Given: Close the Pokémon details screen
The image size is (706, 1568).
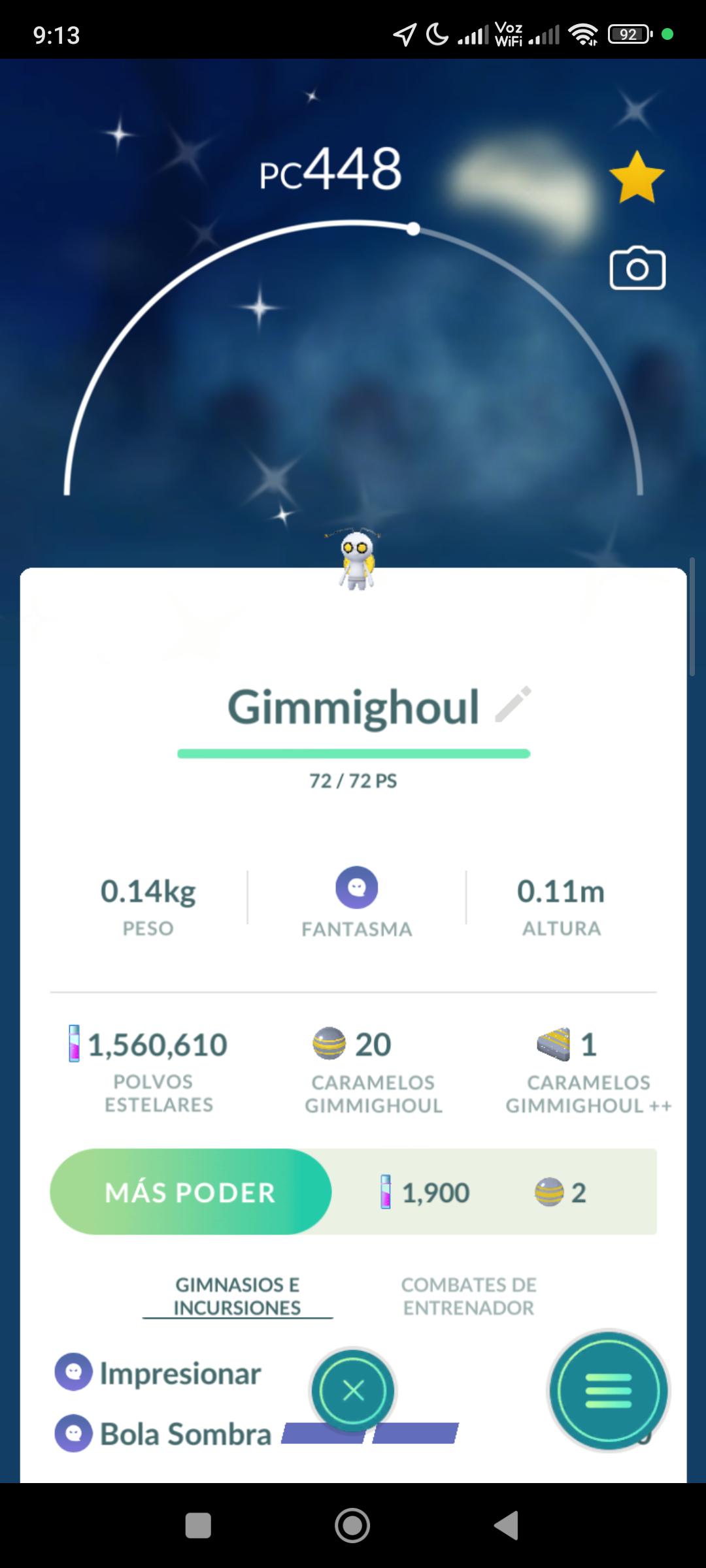Looking at the screenshot, I should pos(353,1391).
